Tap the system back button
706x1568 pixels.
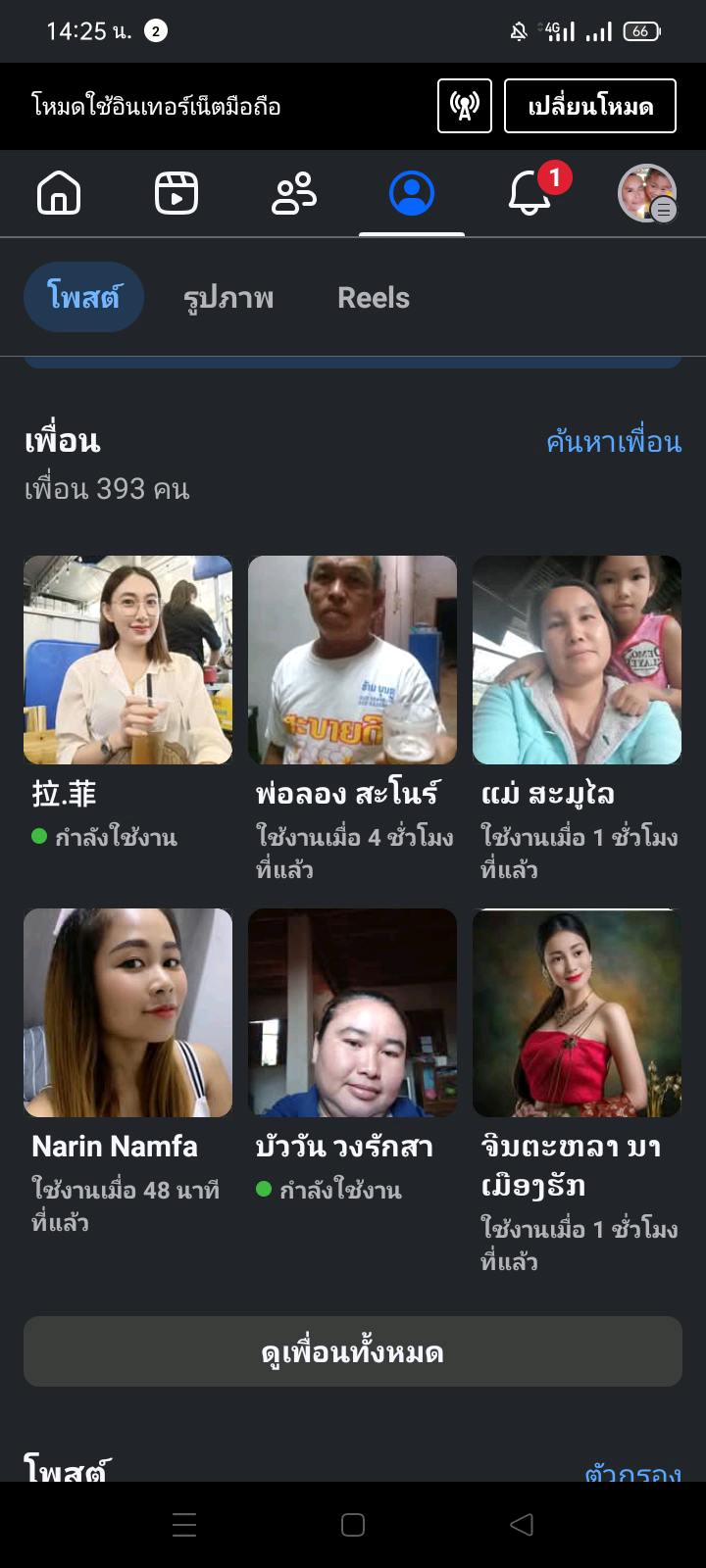(522, 1525)
